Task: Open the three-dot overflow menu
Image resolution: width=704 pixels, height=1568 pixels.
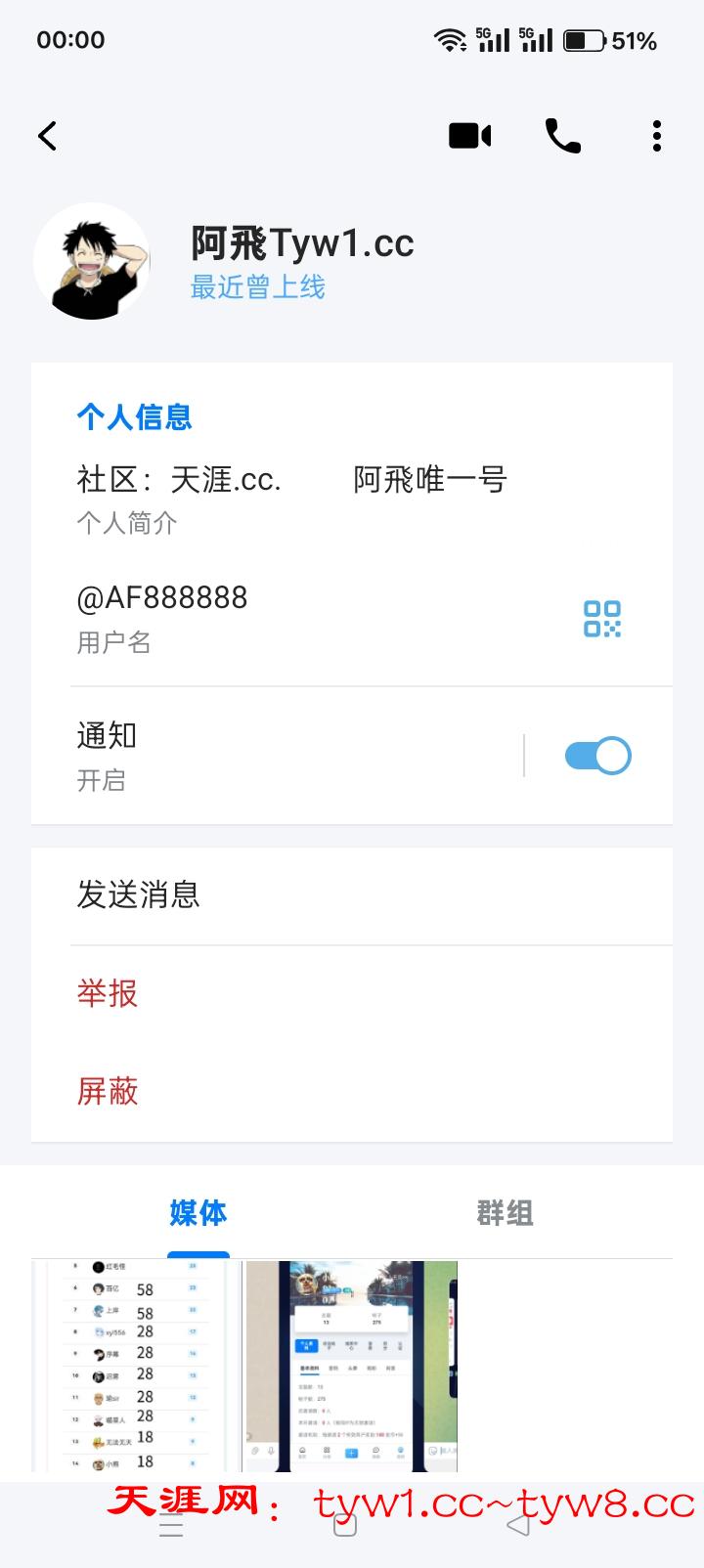Action: (x=656, y=136)
